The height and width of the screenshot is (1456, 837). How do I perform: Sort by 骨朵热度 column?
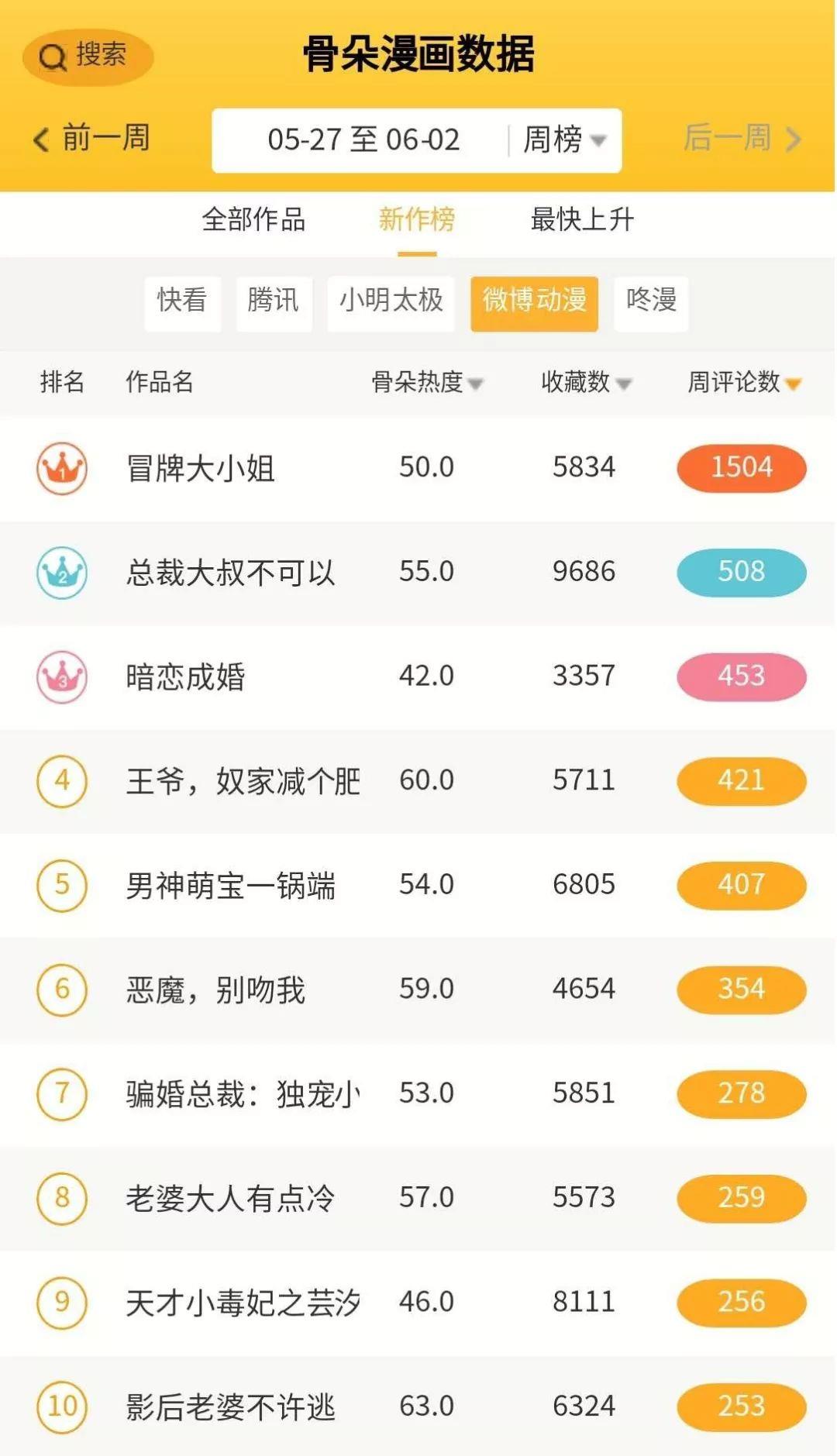427,382
